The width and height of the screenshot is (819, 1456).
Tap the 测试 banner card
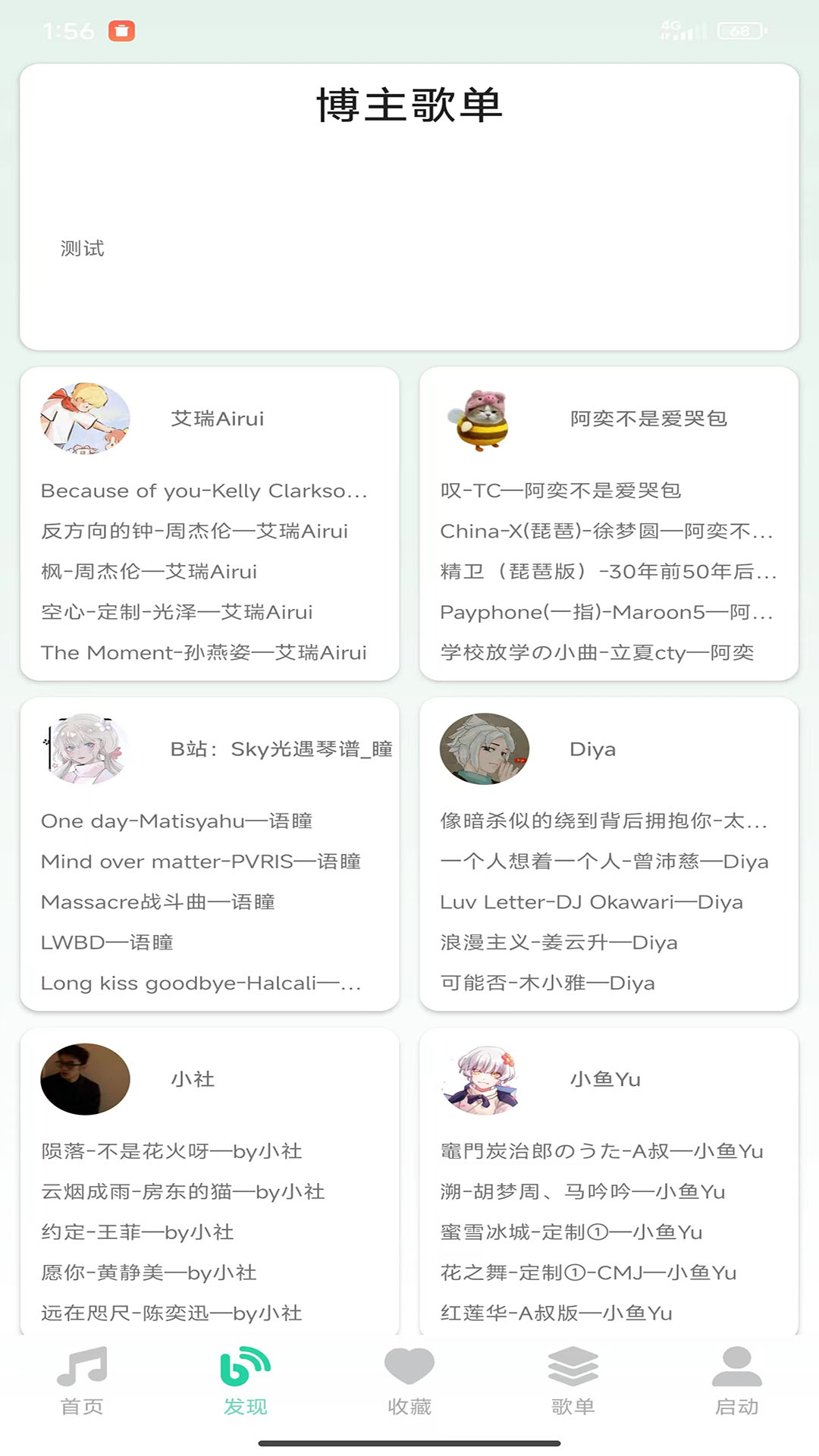(409, 207)
